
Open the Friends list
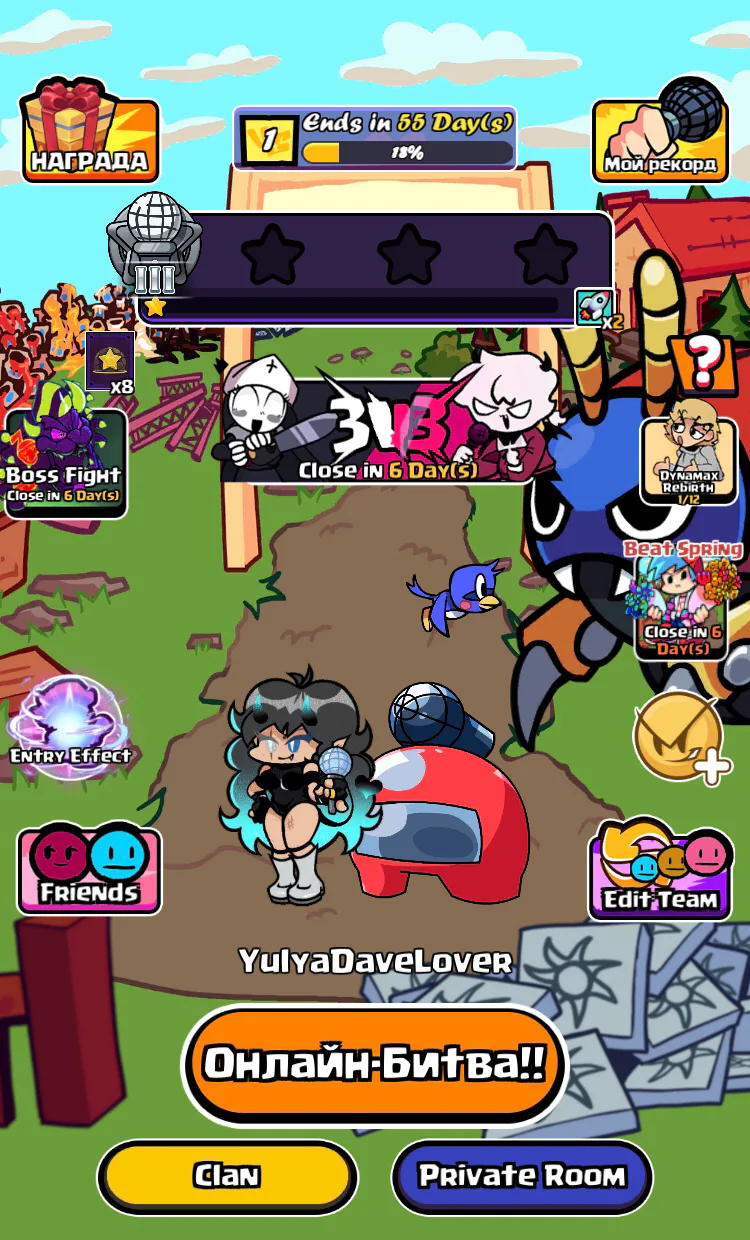[x=89, y=868]
